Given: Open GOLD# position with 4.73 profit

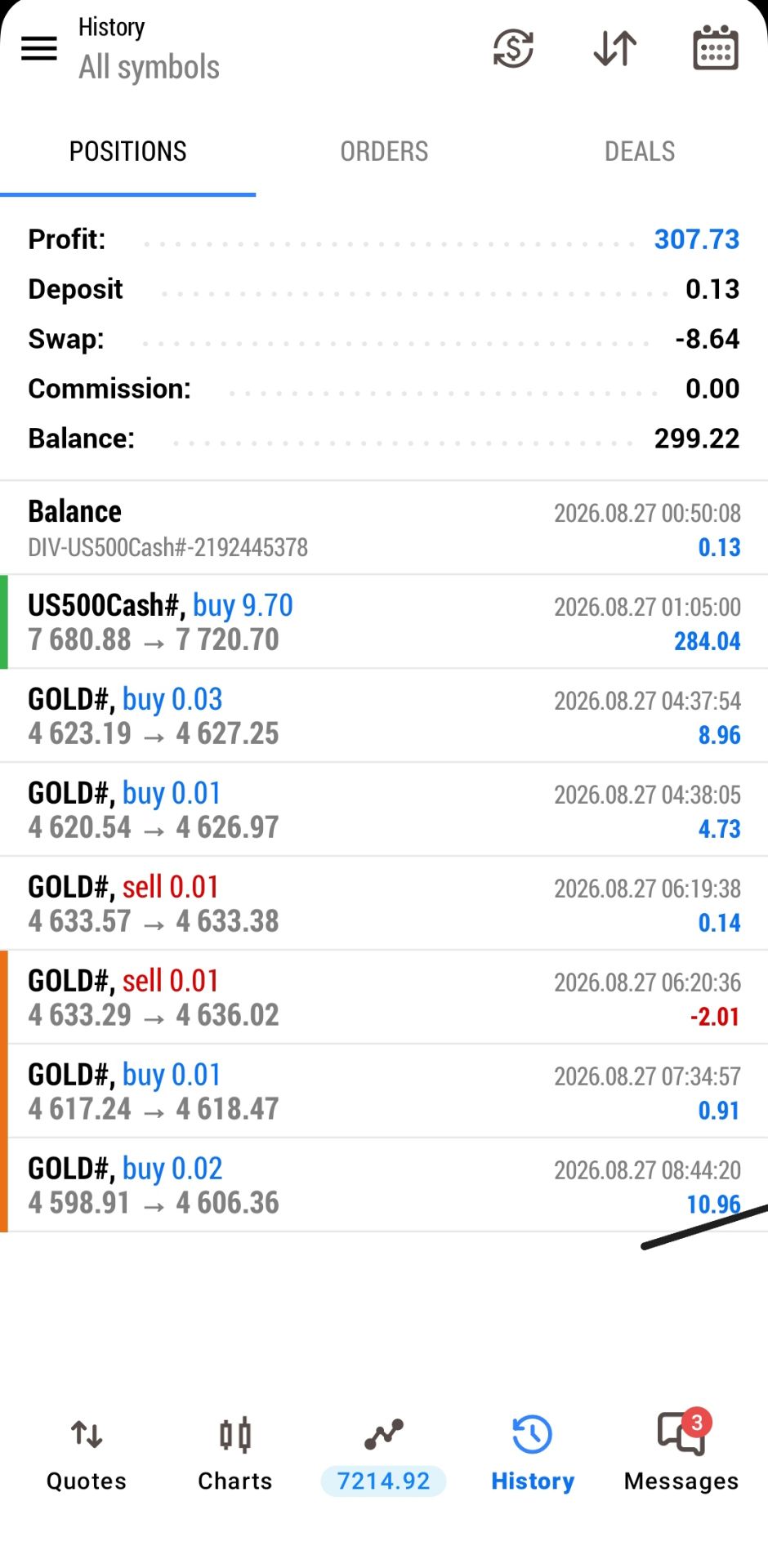Looking at the screenshot, I should 384,809.
